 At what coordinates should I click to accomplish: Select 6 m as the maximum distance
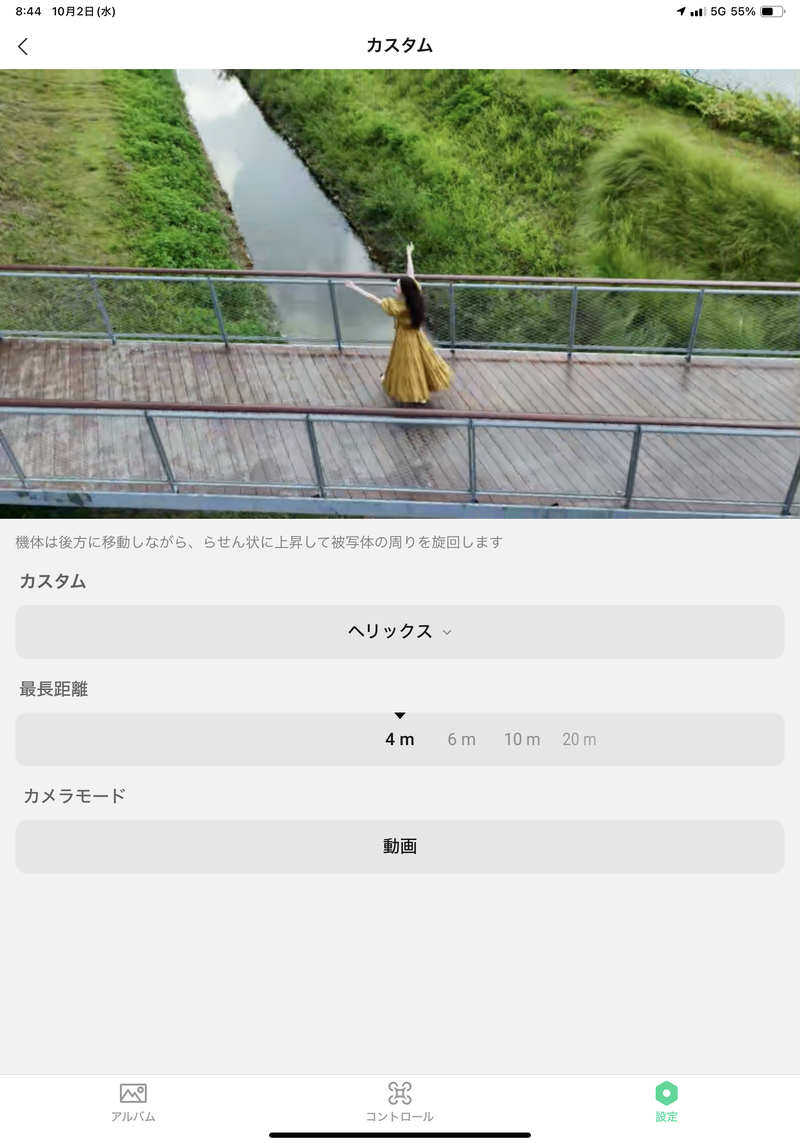461,740
